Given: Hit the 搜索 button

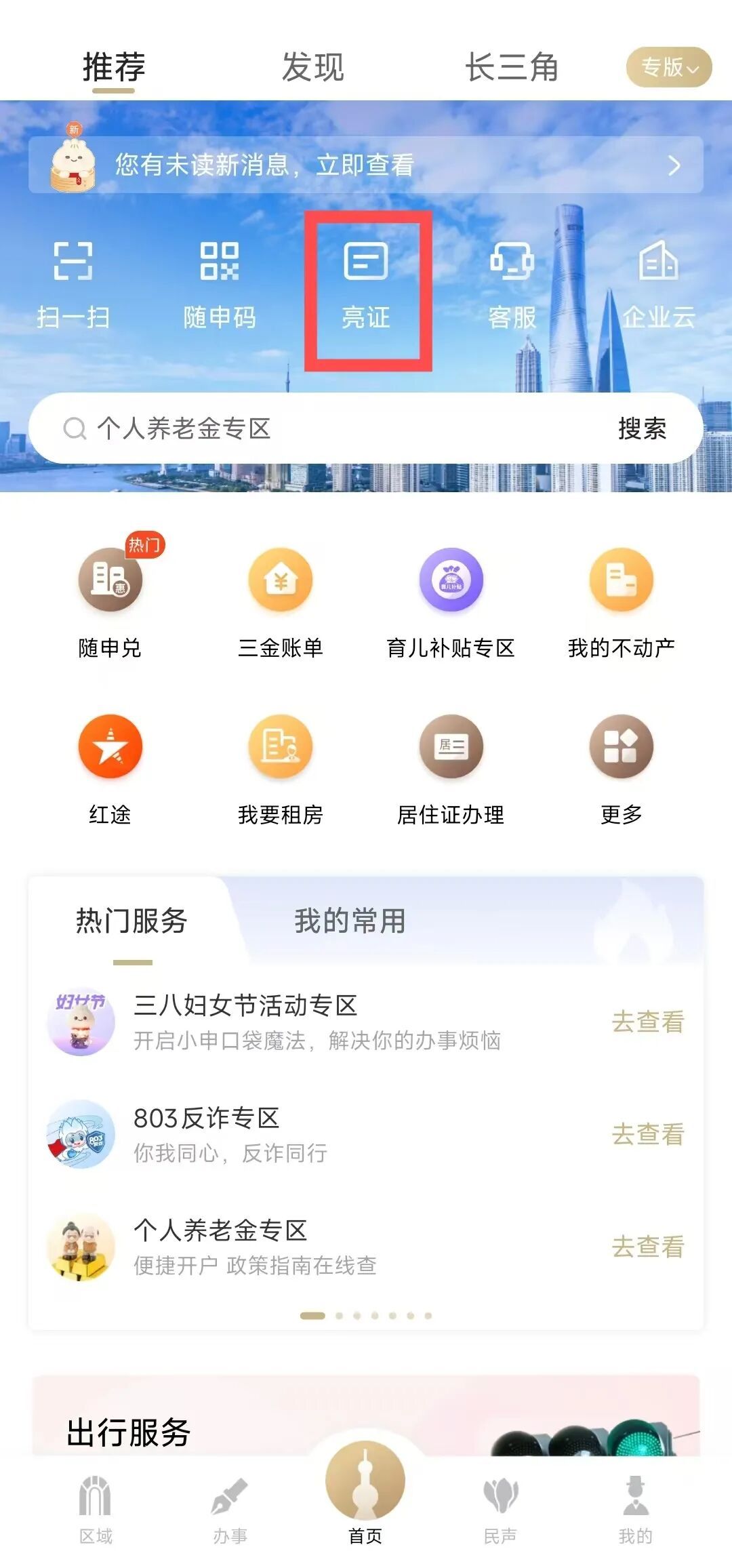Looking at the screenshot, I should [642, 428].
